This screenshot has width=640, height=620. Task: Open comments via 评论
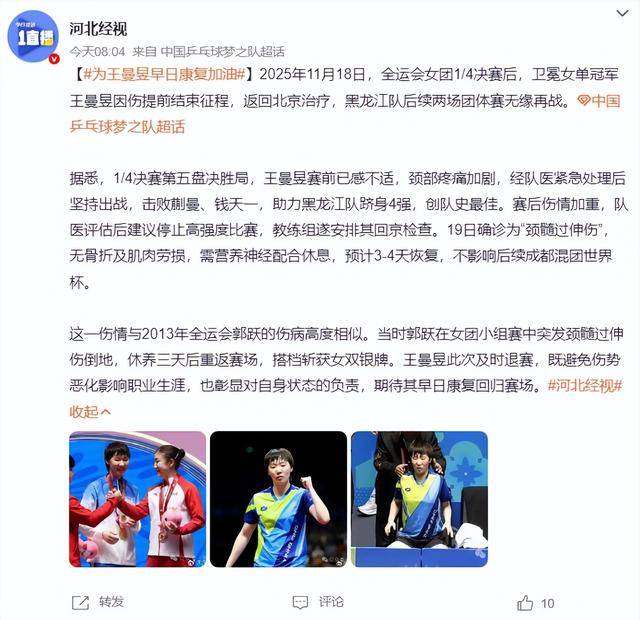click(x=318, y=602)
